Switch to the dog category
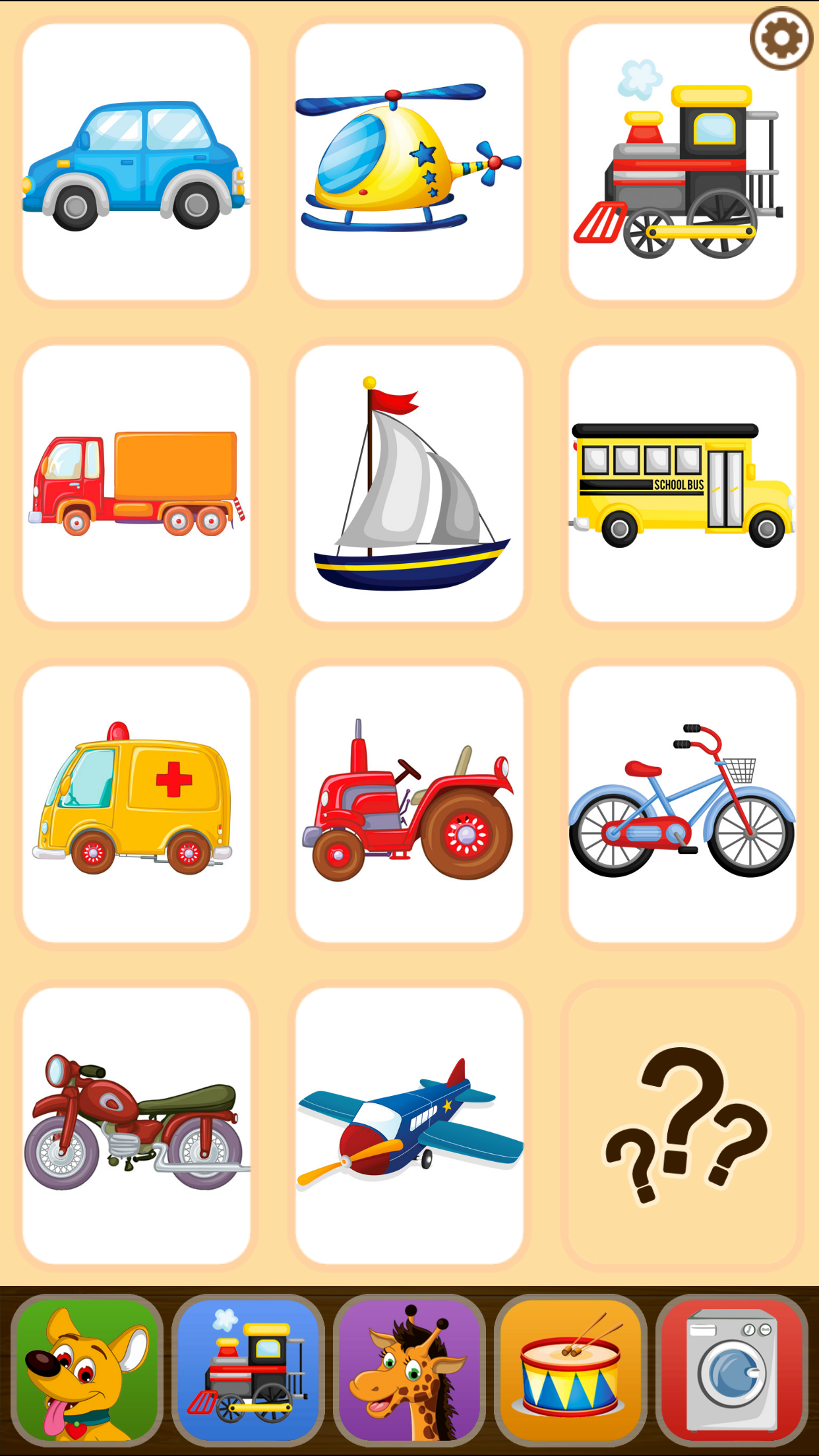Viewport: 819px width, 1456px height. [x=87, y=1370]
